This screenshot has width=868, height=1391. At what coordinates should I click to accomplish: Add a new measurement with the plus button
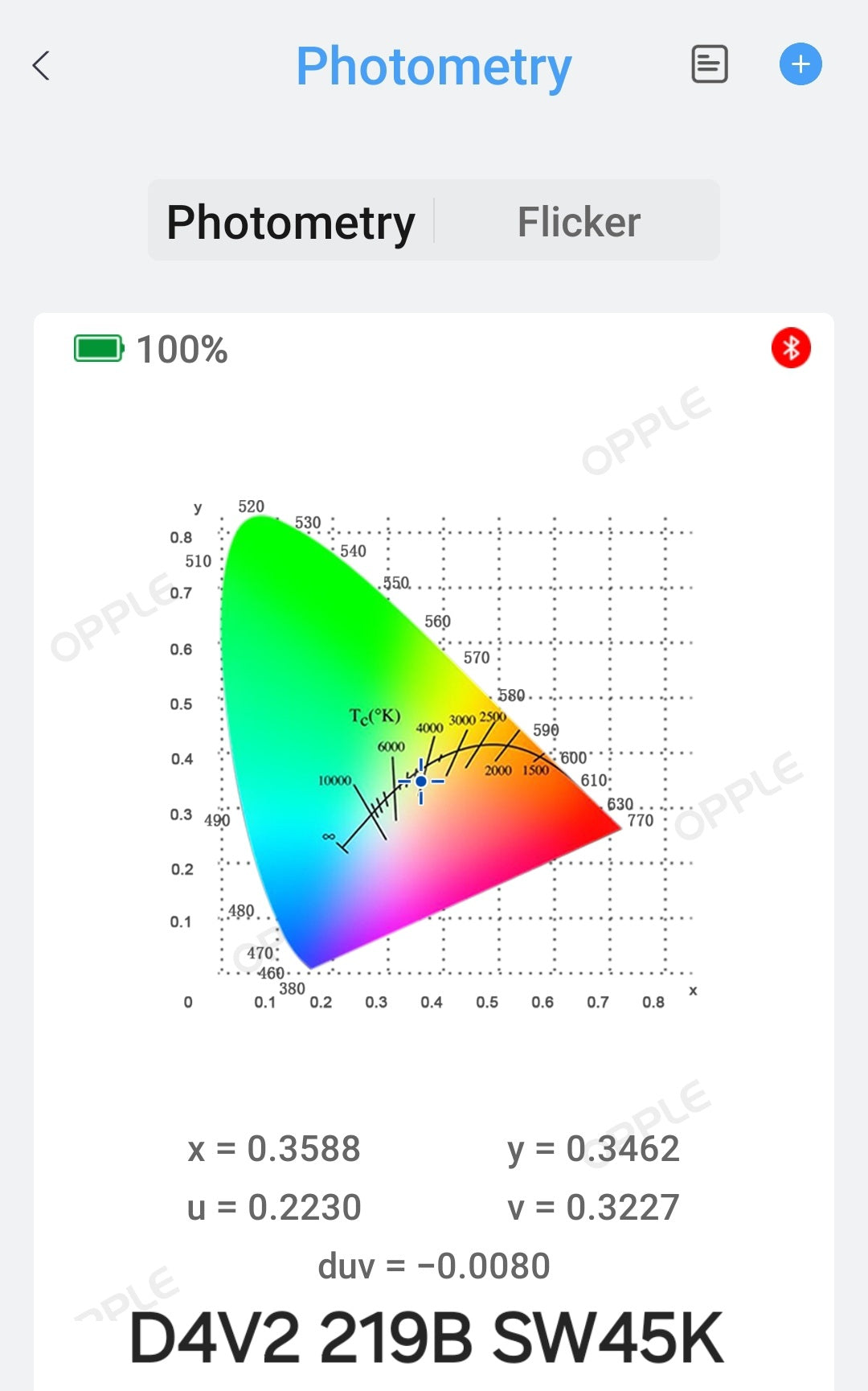click(x=800, y=64)
